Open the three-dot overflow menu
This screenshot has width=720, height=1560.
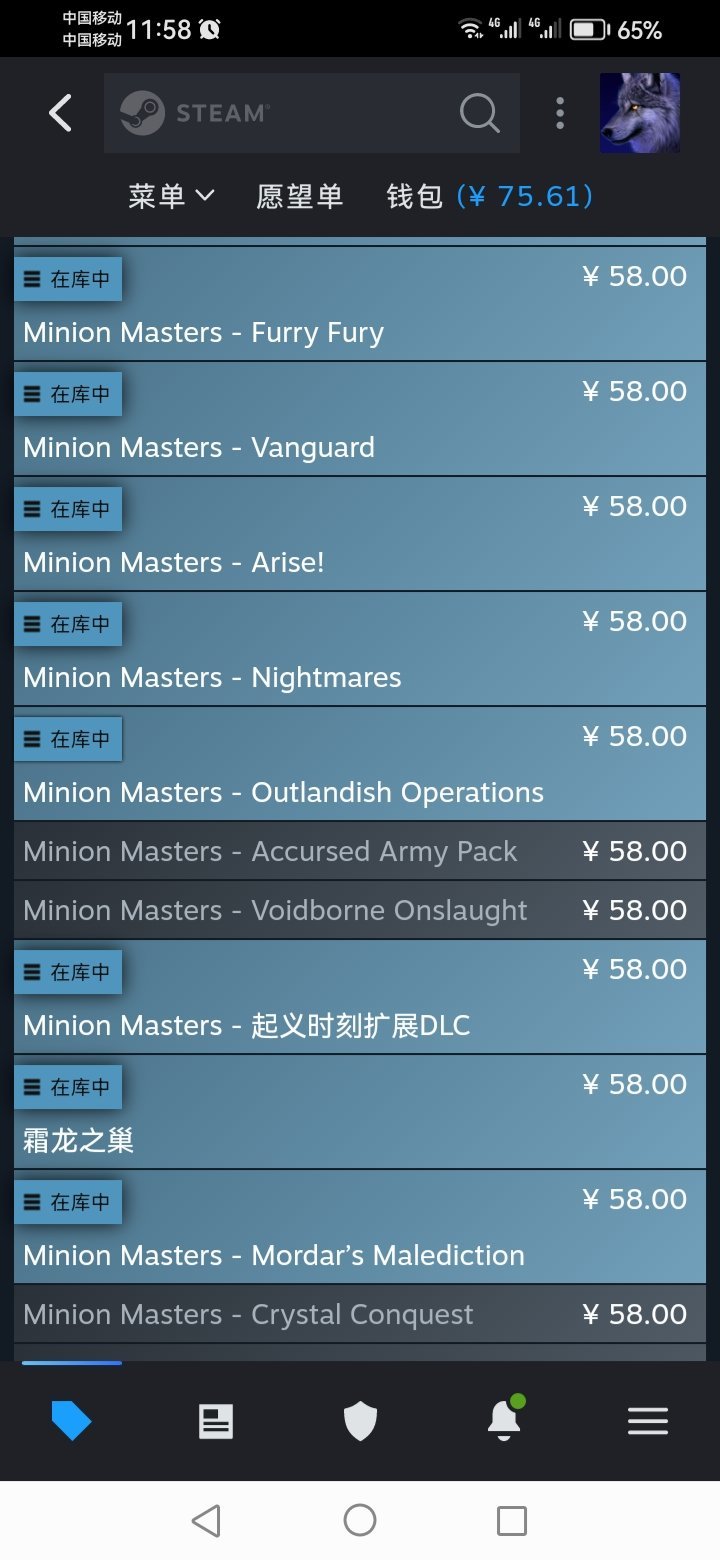click(560, 113)
